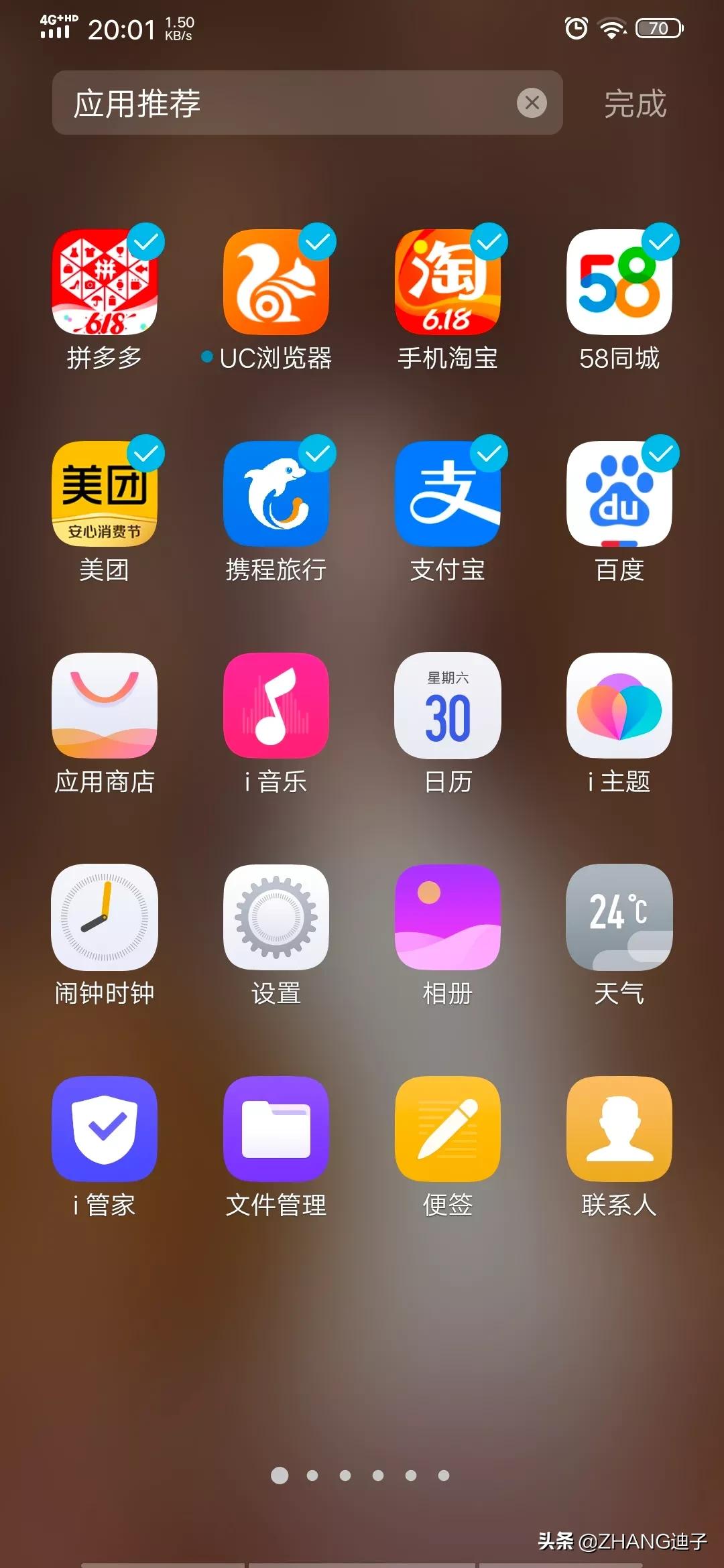Remove the checkmark on 58同城
The image size is (724, 1568).
619,282
